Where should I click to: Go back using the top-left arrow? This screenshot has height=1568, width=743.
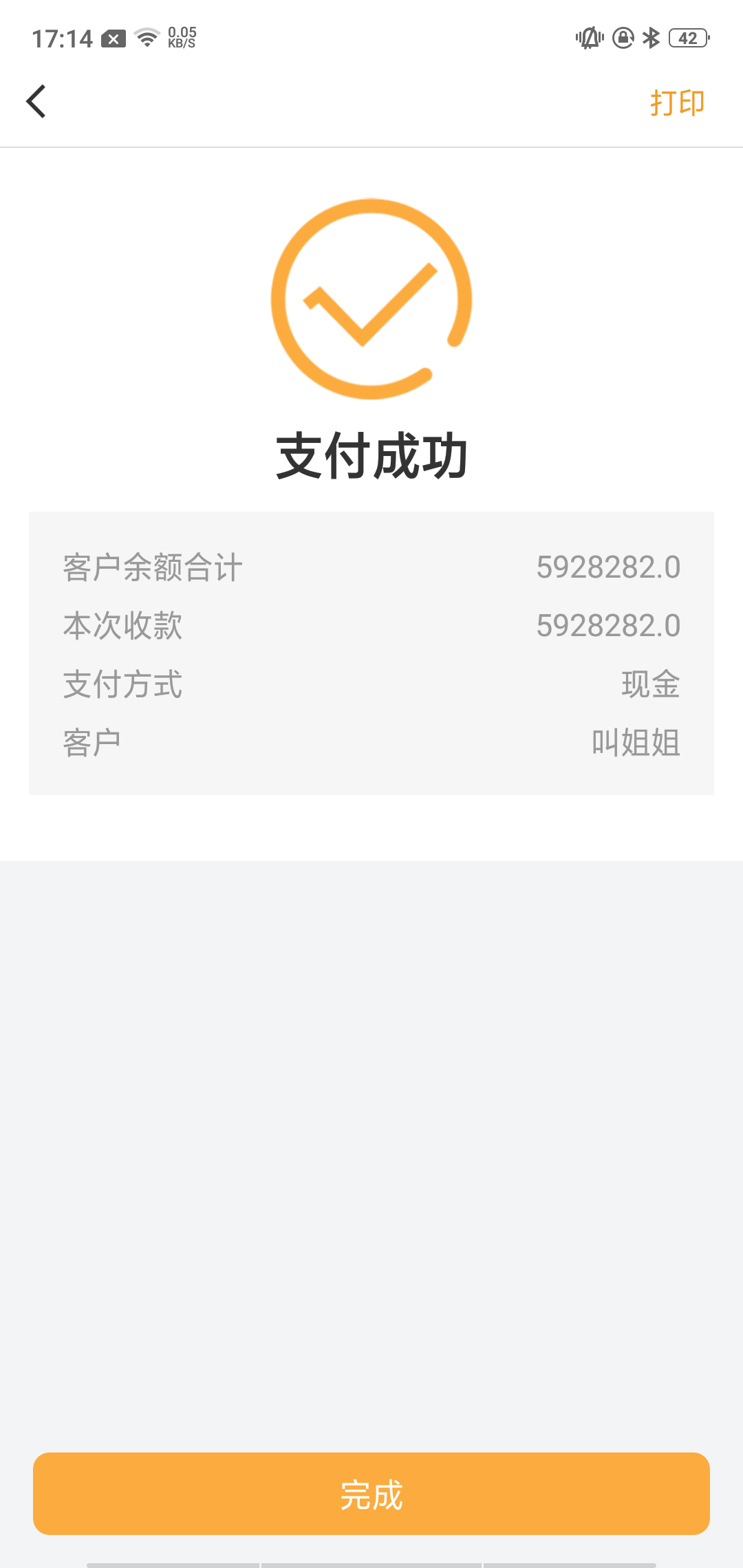pyautogui.click(x=36, y=102)
